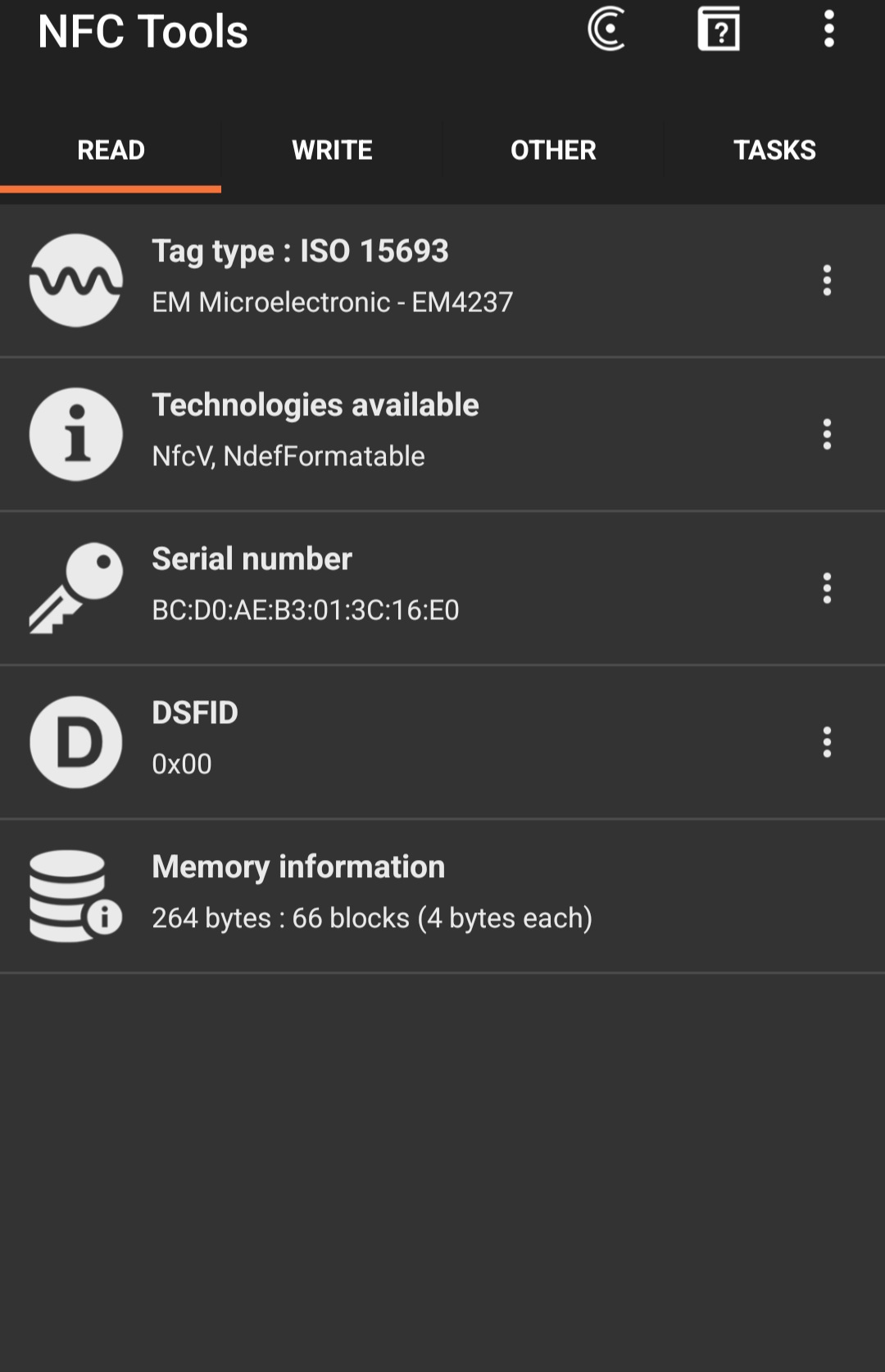
Task: Tap the Memory information row
Action: pos(442,896)
